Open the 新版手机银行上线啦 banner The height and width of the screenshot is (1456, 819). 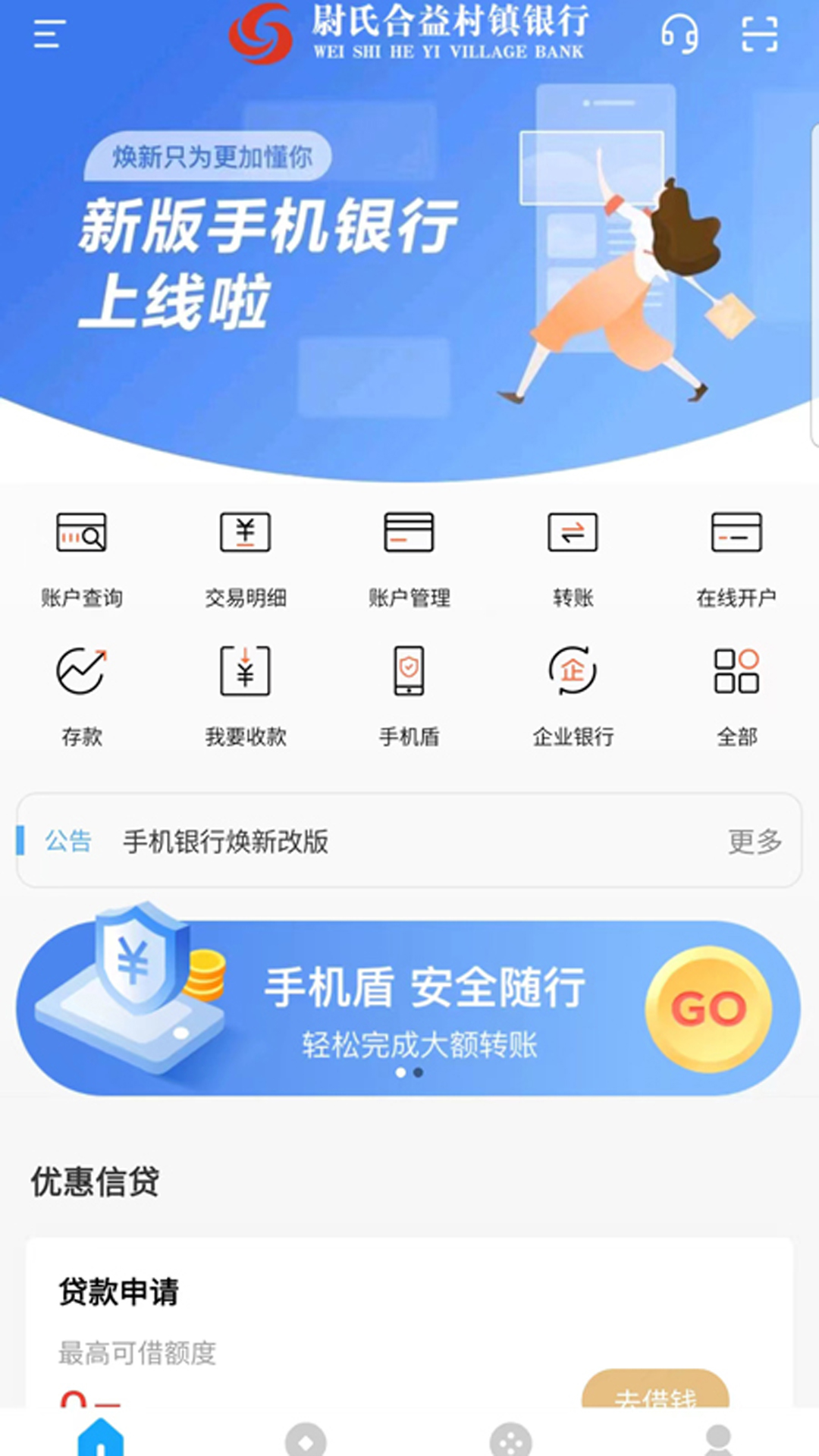coord(409,265)
